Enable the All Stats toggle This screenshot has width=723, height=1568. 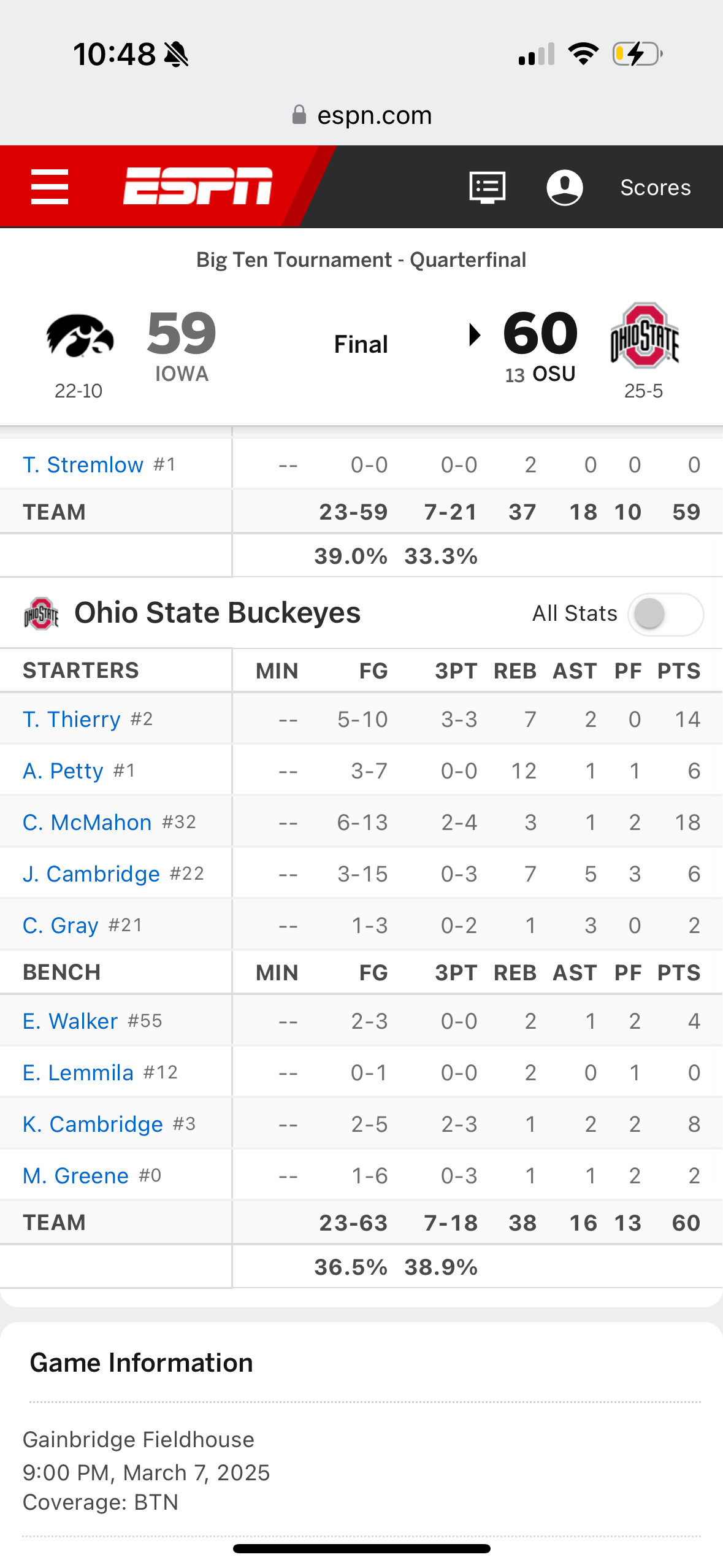[665, 613]
